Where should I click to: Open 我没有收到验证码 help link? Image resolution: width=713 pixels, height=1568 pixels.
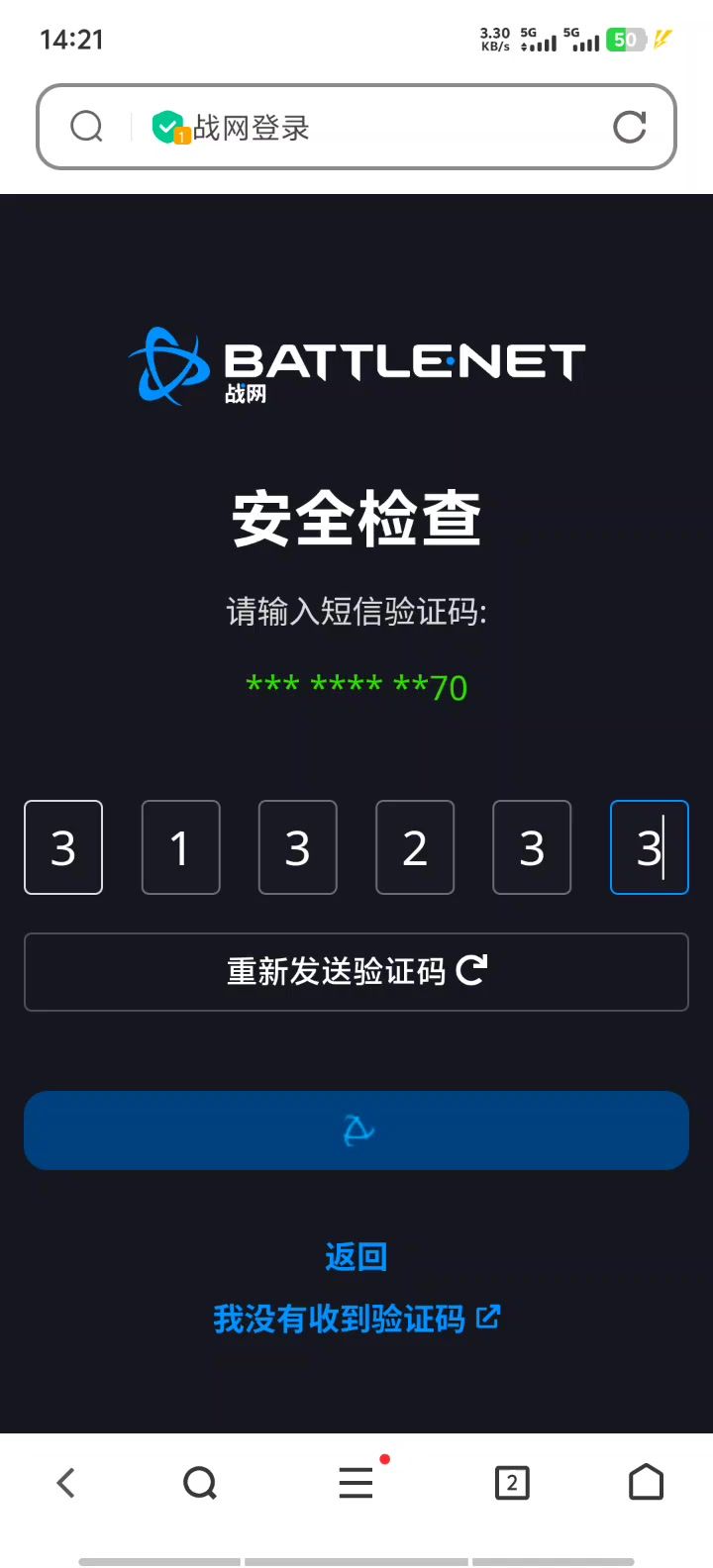[x=356, y=1319]
